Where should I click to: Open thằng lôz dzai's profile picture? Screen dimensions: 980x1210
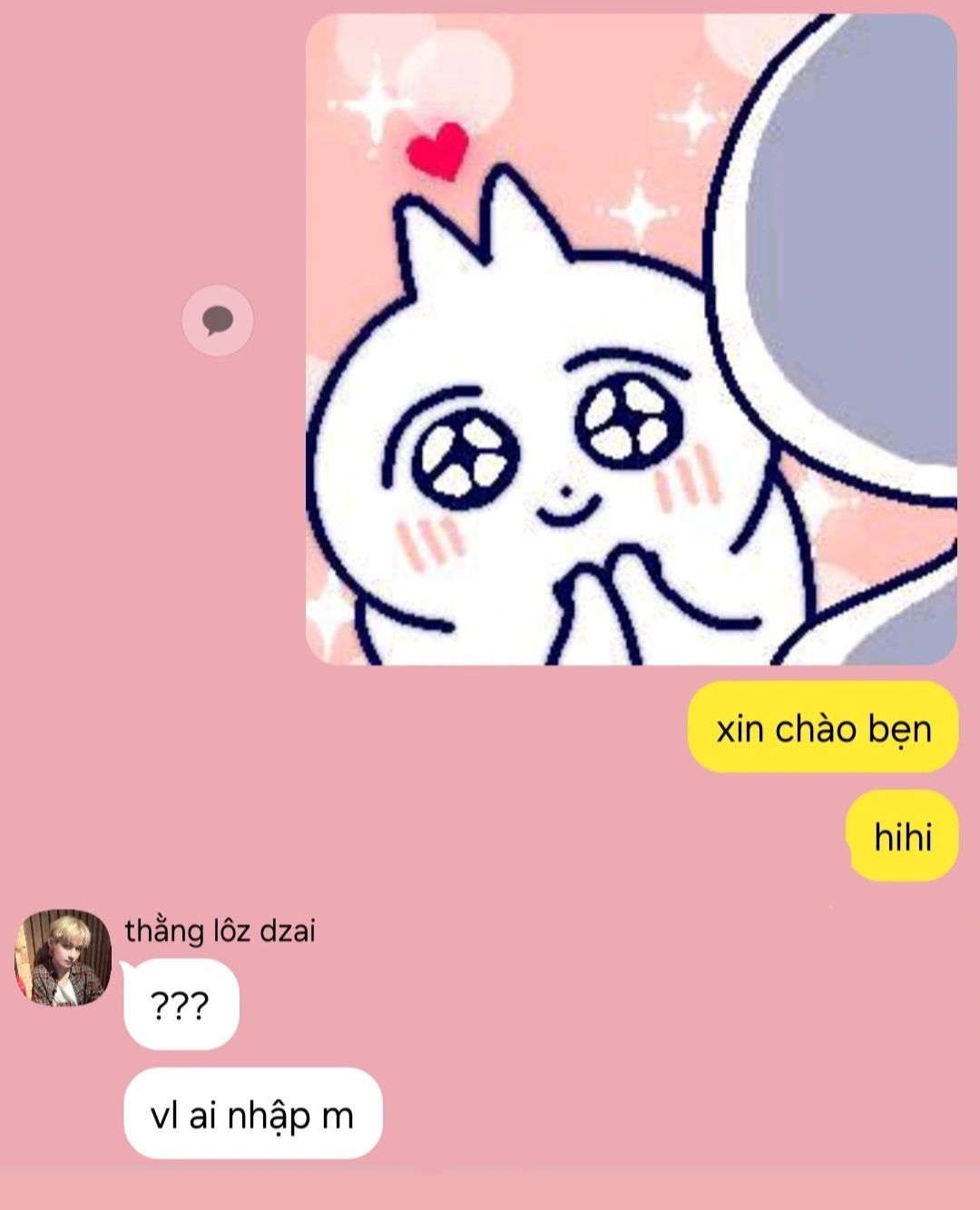point(63,958)
